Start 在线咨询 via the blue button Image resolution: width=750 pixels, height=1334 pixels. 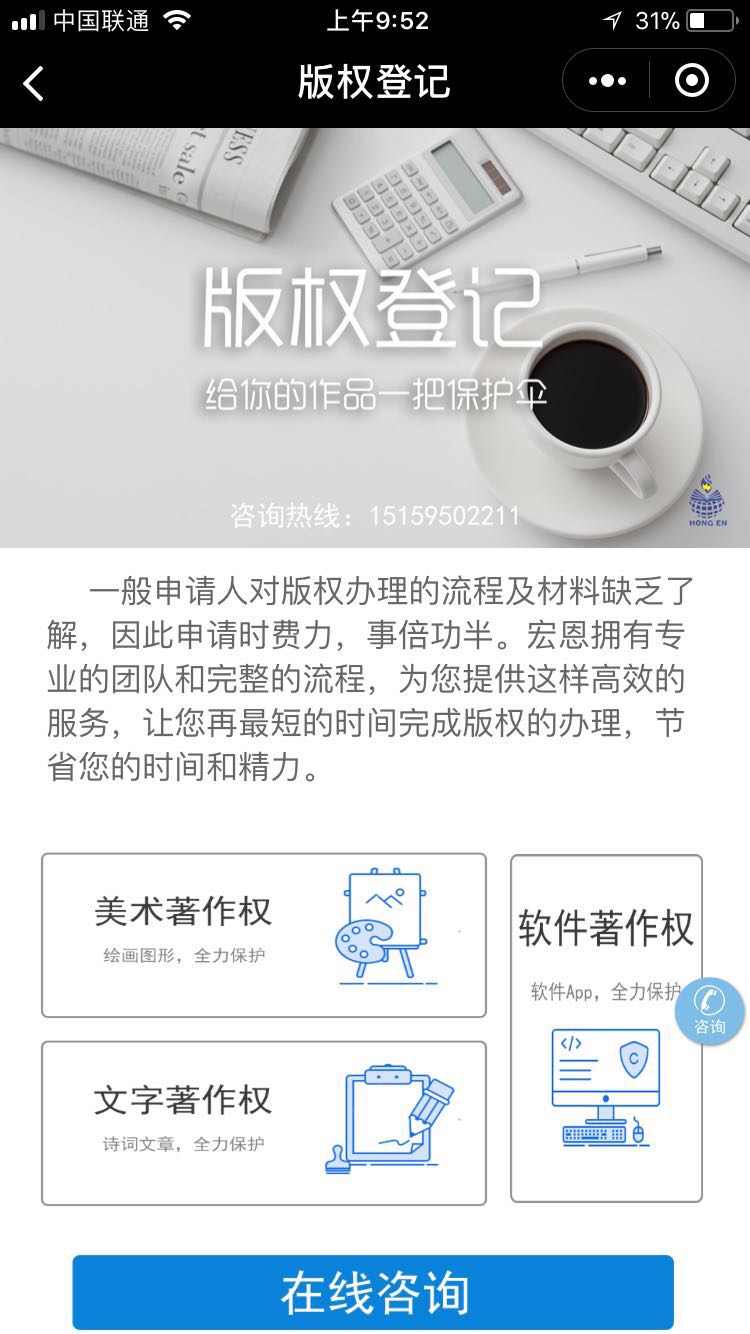[373, 1293]
